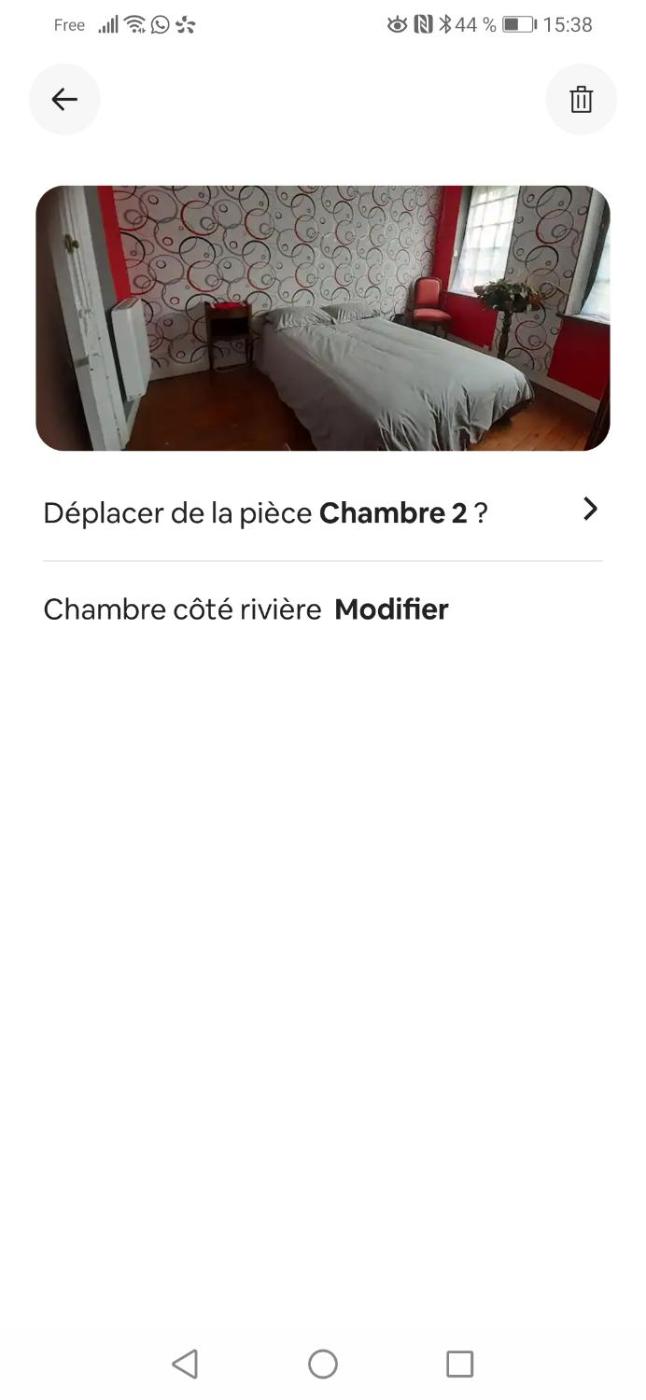This screenshot has height=1400, width=646.
Task: Open the Déplacer de la pièce Chambre 2 row
Action: tap(322, 512)
